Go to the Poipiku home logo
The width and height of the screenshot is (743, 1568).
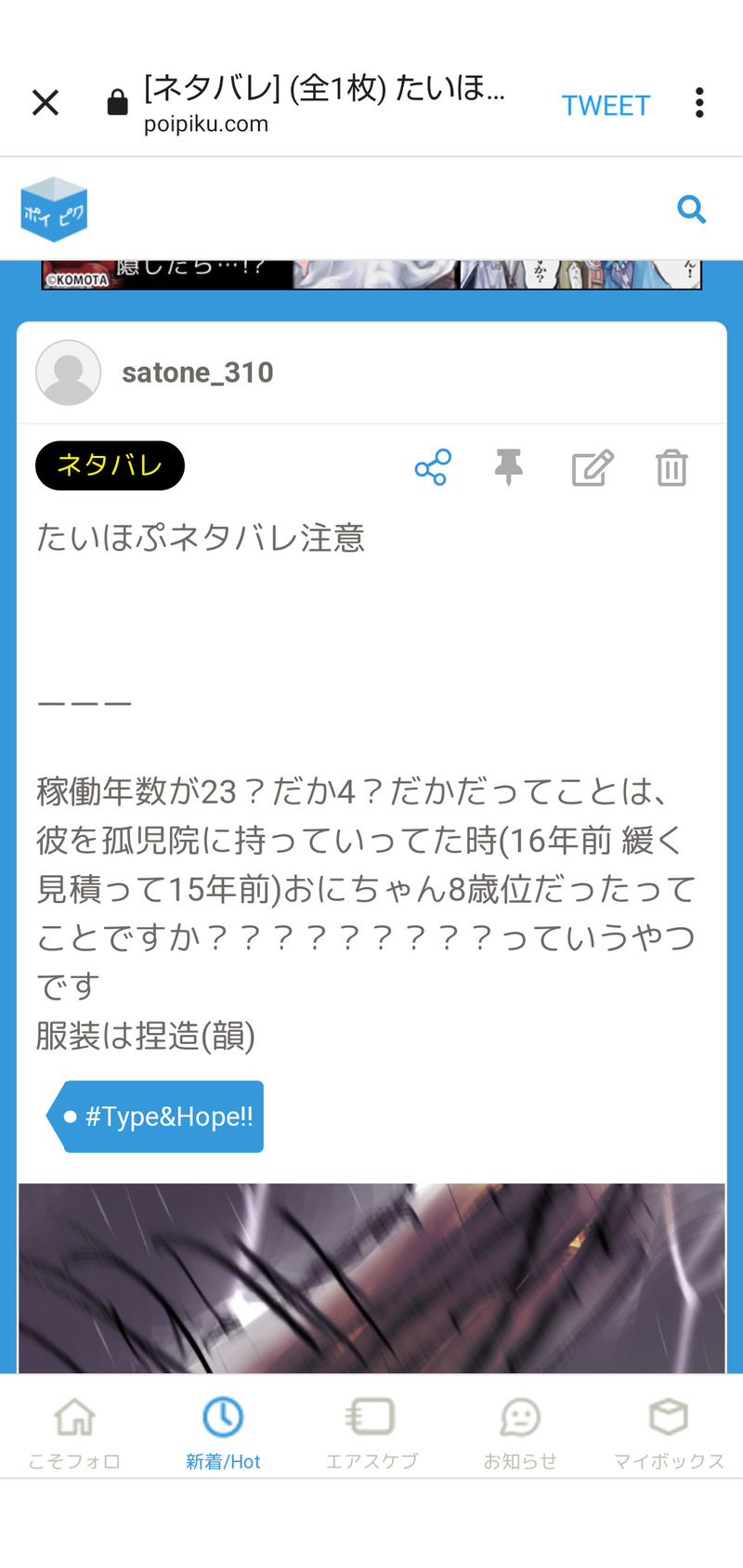click(54, 209)
